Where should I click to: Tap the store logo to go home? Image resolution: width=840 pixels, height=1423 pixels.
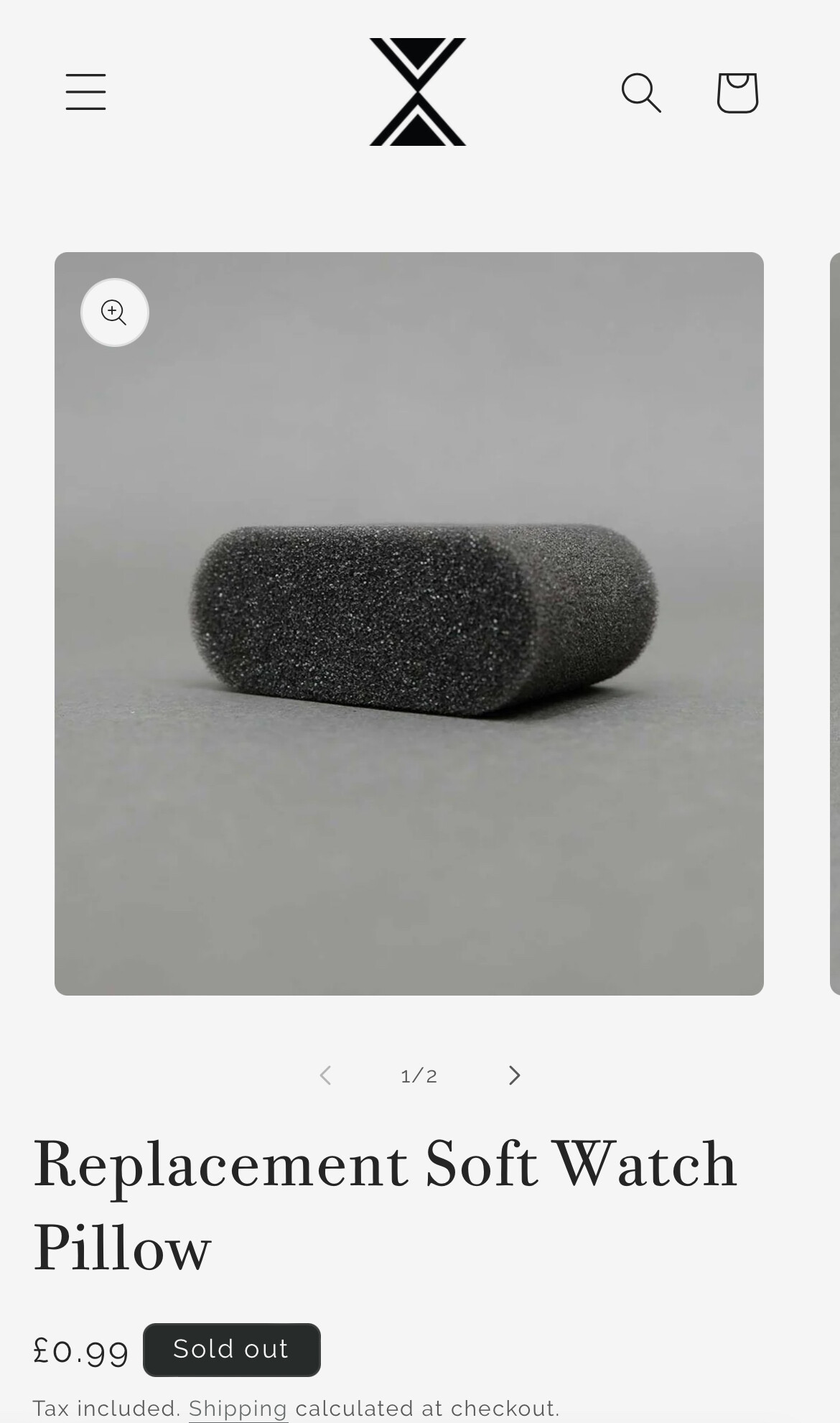point(418,92)
